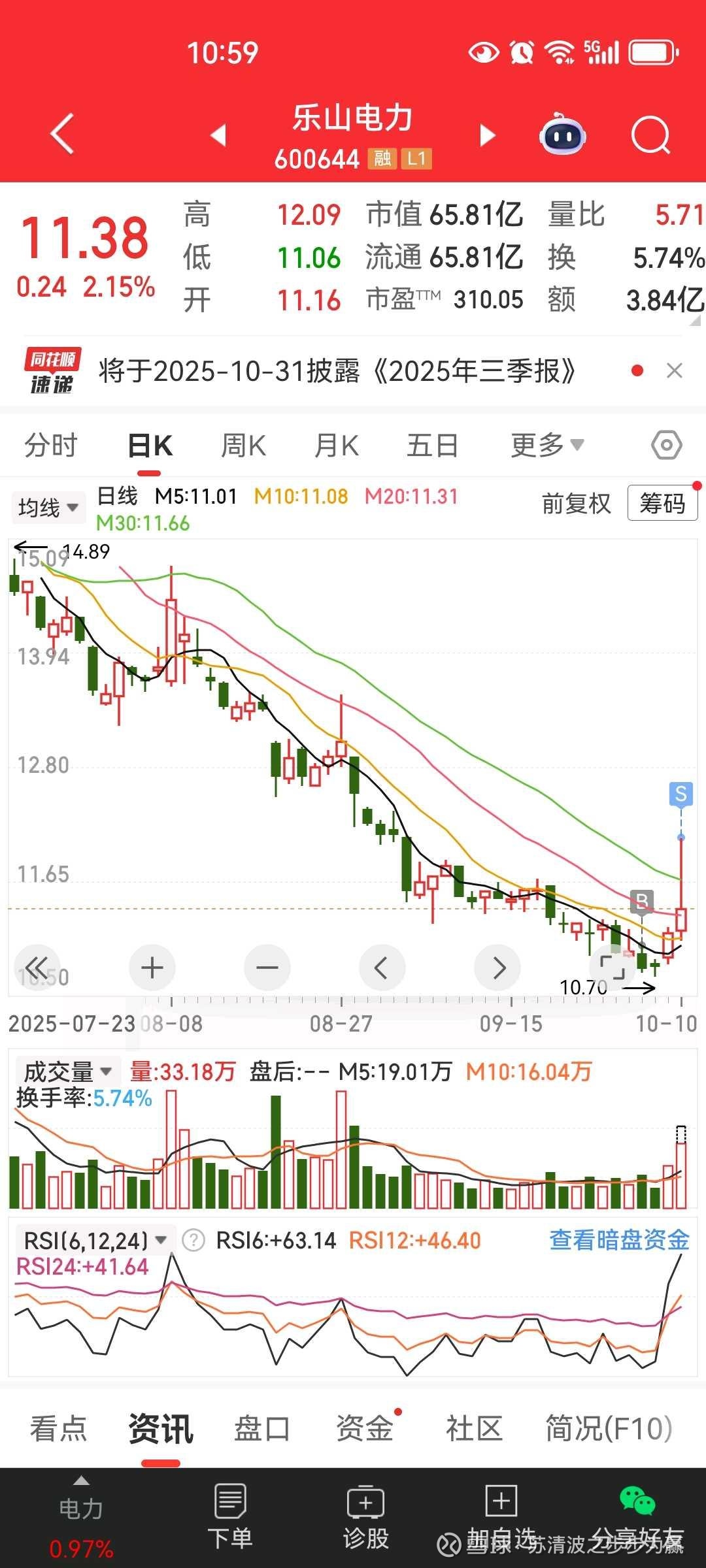Screen dimensions: 706x1568
Task: Show 筹码 distribution
Action: tap(662, 503)
